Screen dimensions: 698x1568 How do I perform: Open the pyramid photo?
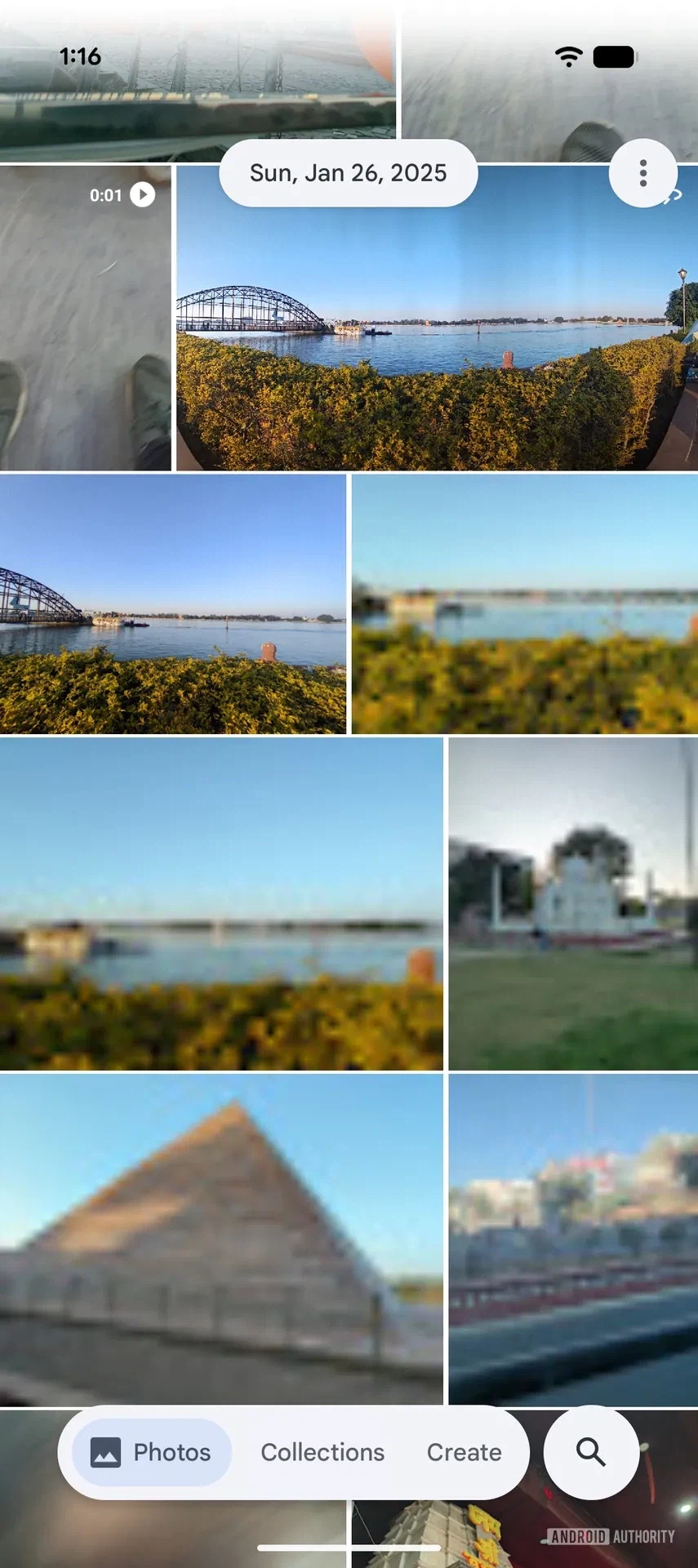(x=220, y=1237)
